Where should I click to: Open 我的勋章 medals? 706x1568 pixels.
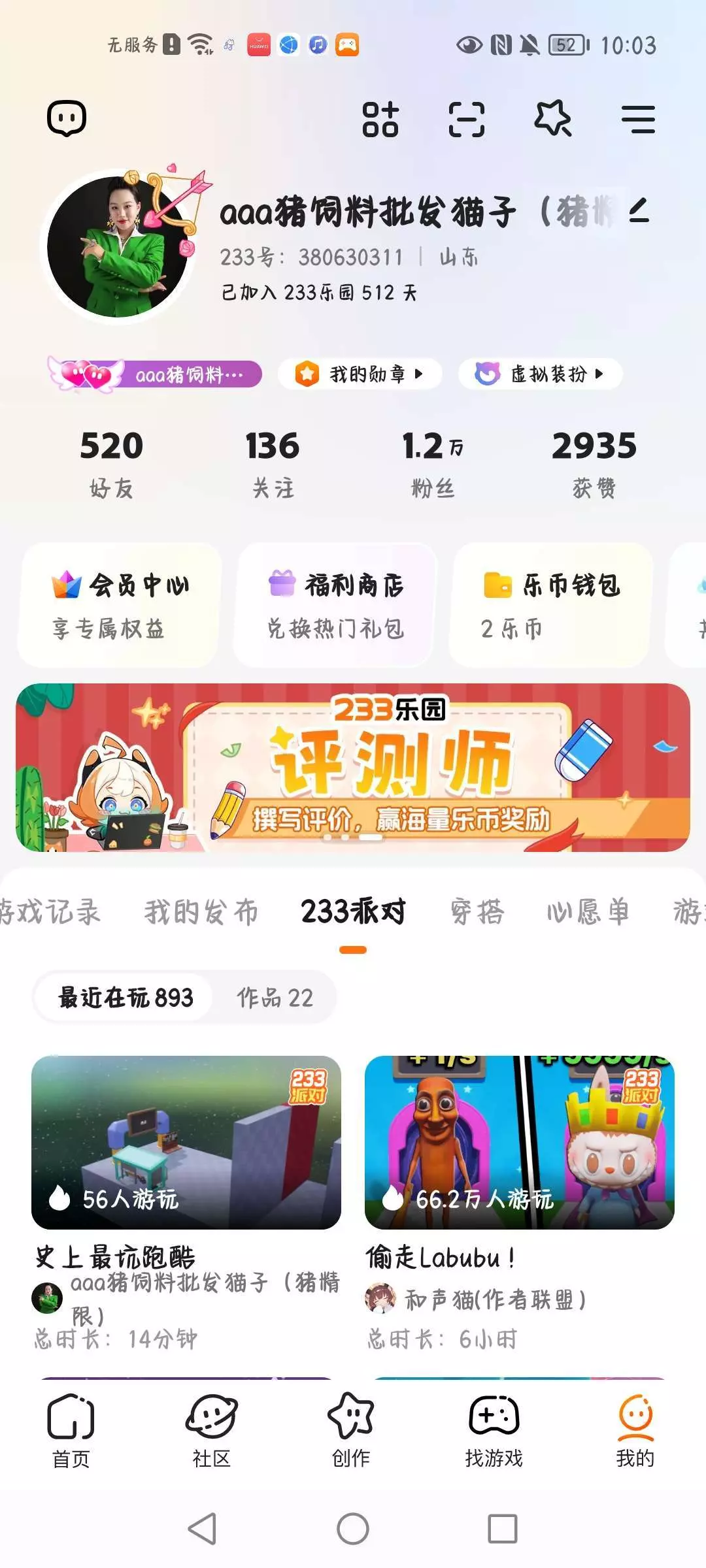click(x=360, y=374)
